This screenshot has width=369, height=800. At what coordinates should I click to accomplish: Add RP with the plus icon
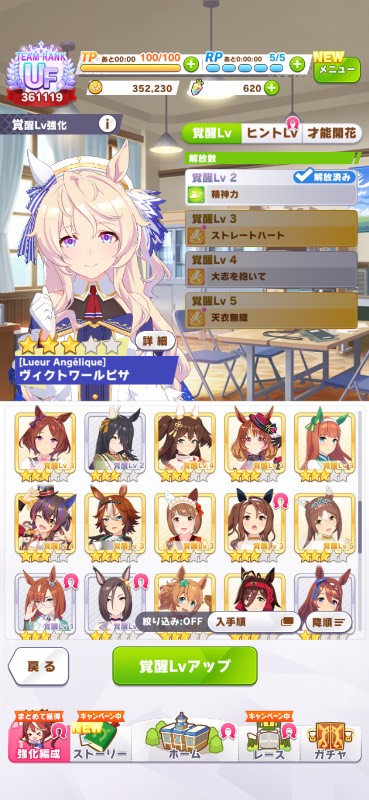(298, 64)
